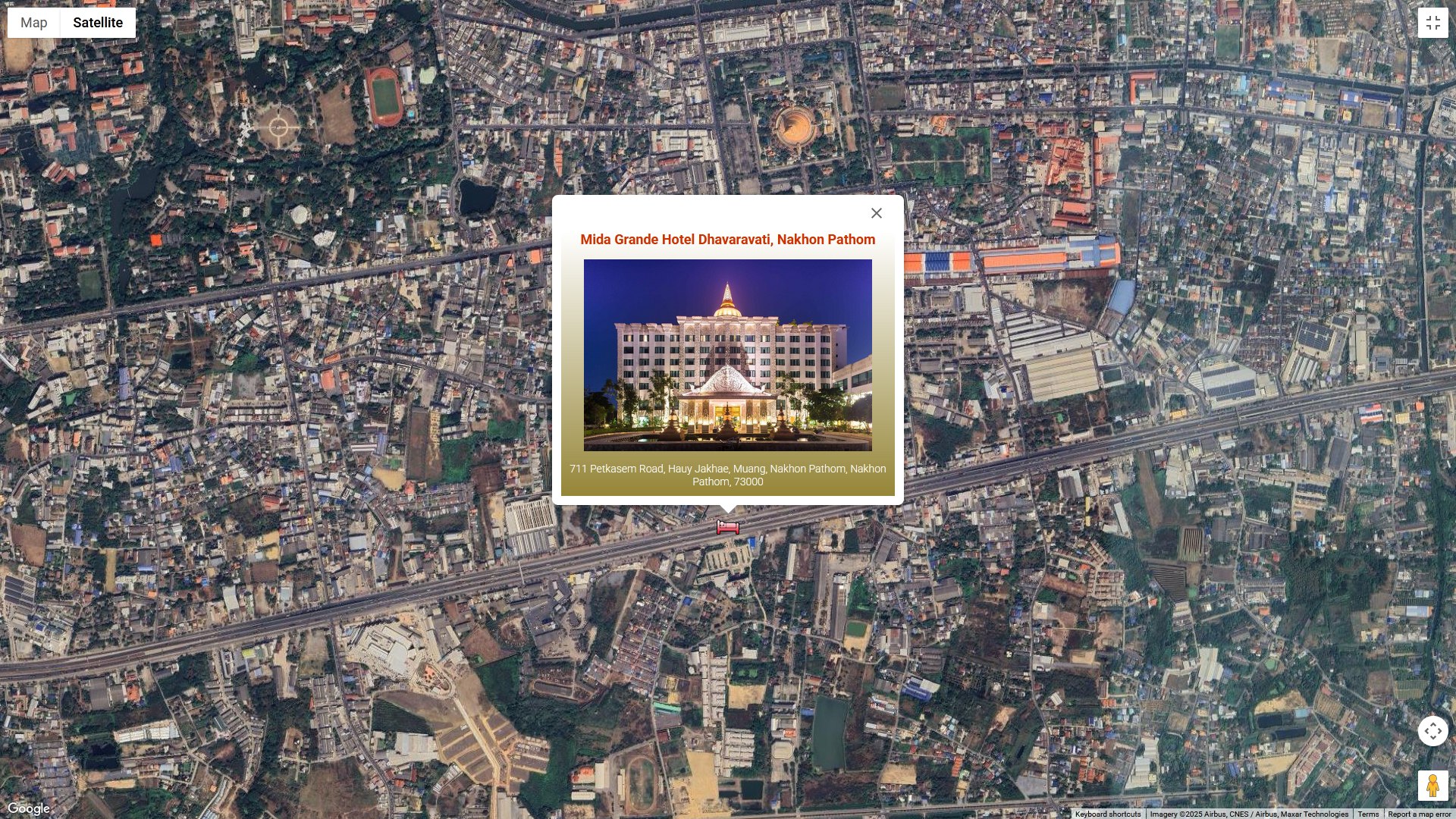Open map camera controls
Image resolution: width=1456 pixels, height=819 pixels.
point(1432,731)
